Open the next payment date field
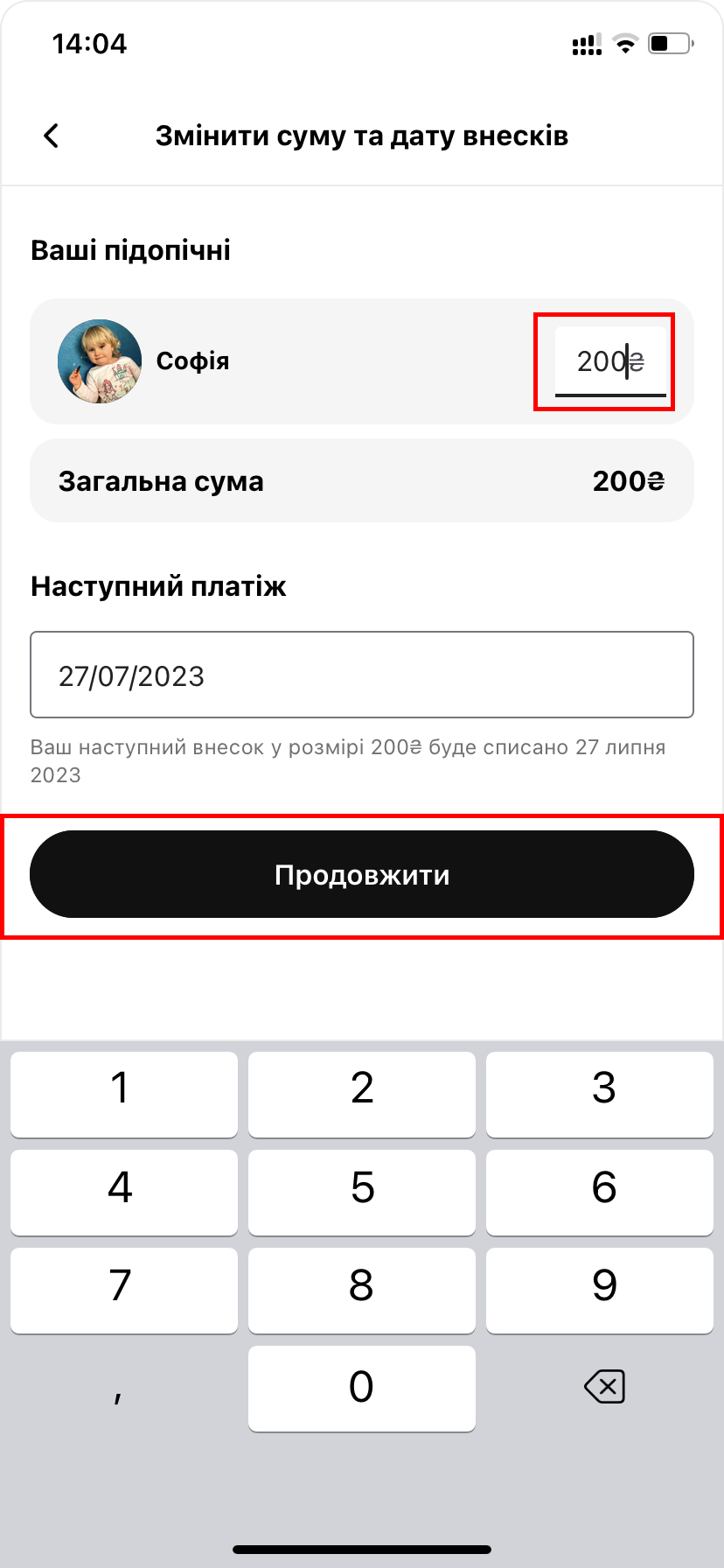This screenshot has height=1568, width=724. (x=362, y=675)
